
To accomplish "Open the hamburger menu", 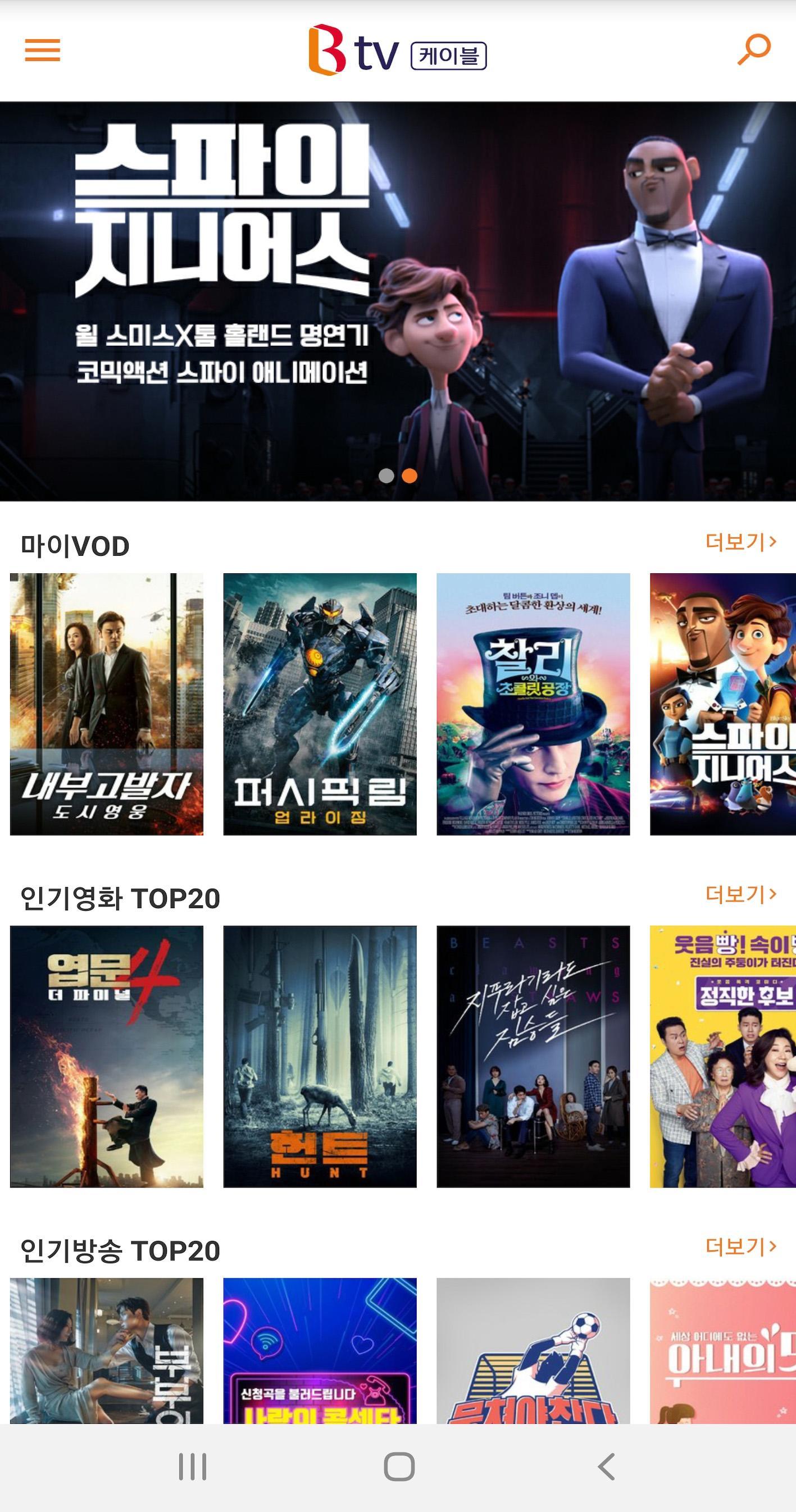I will [42, 50].
